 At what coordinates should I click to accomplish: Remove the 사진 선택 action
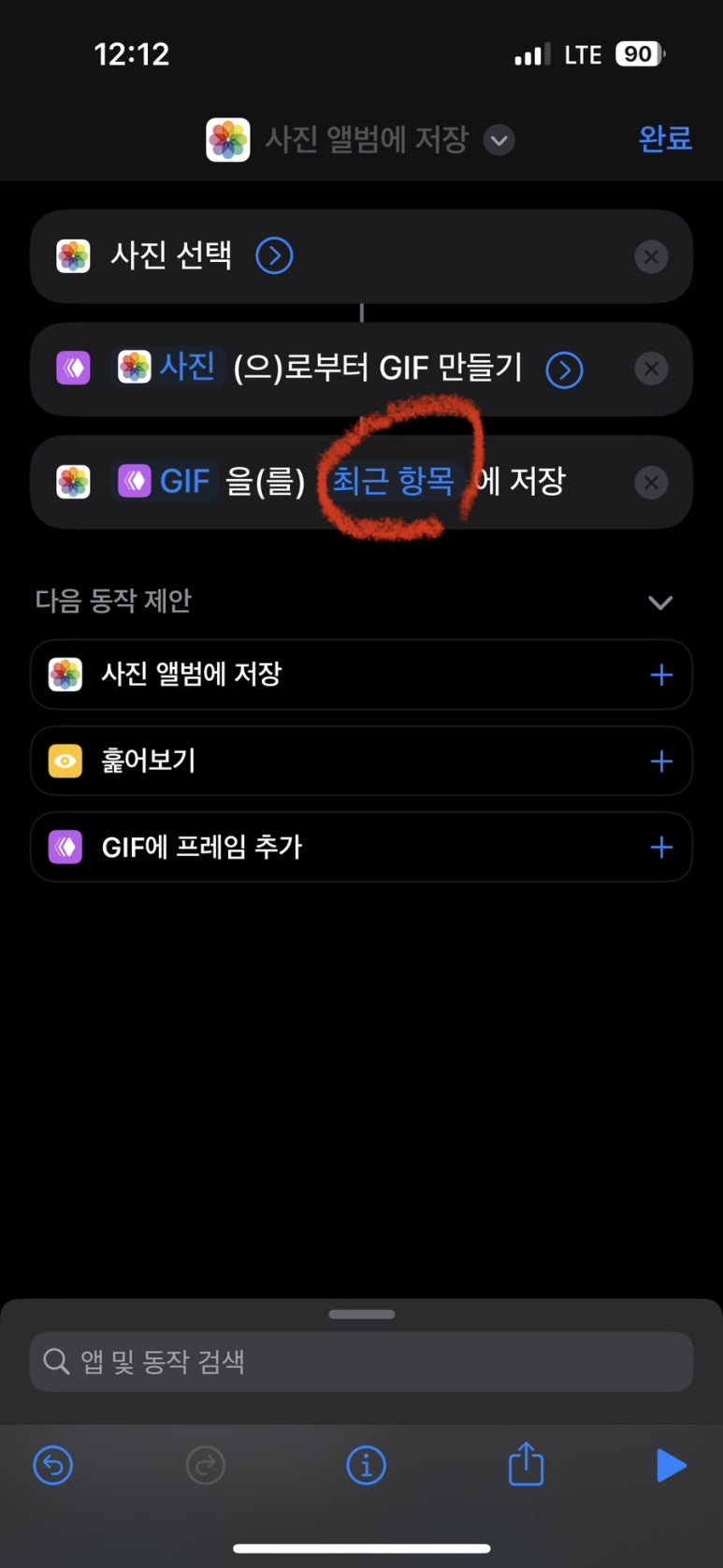(651, 256)
